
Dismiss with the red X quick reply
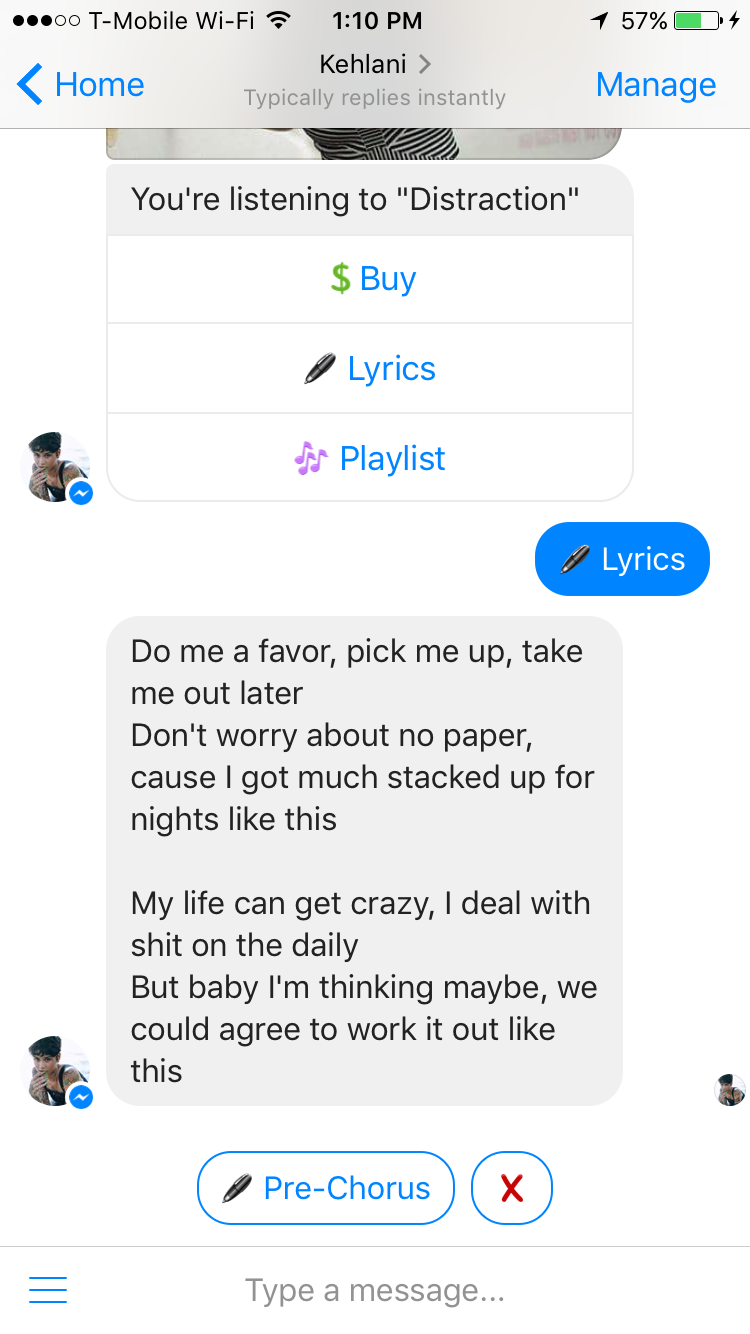pyautogui.click(x=512, y=1188)
